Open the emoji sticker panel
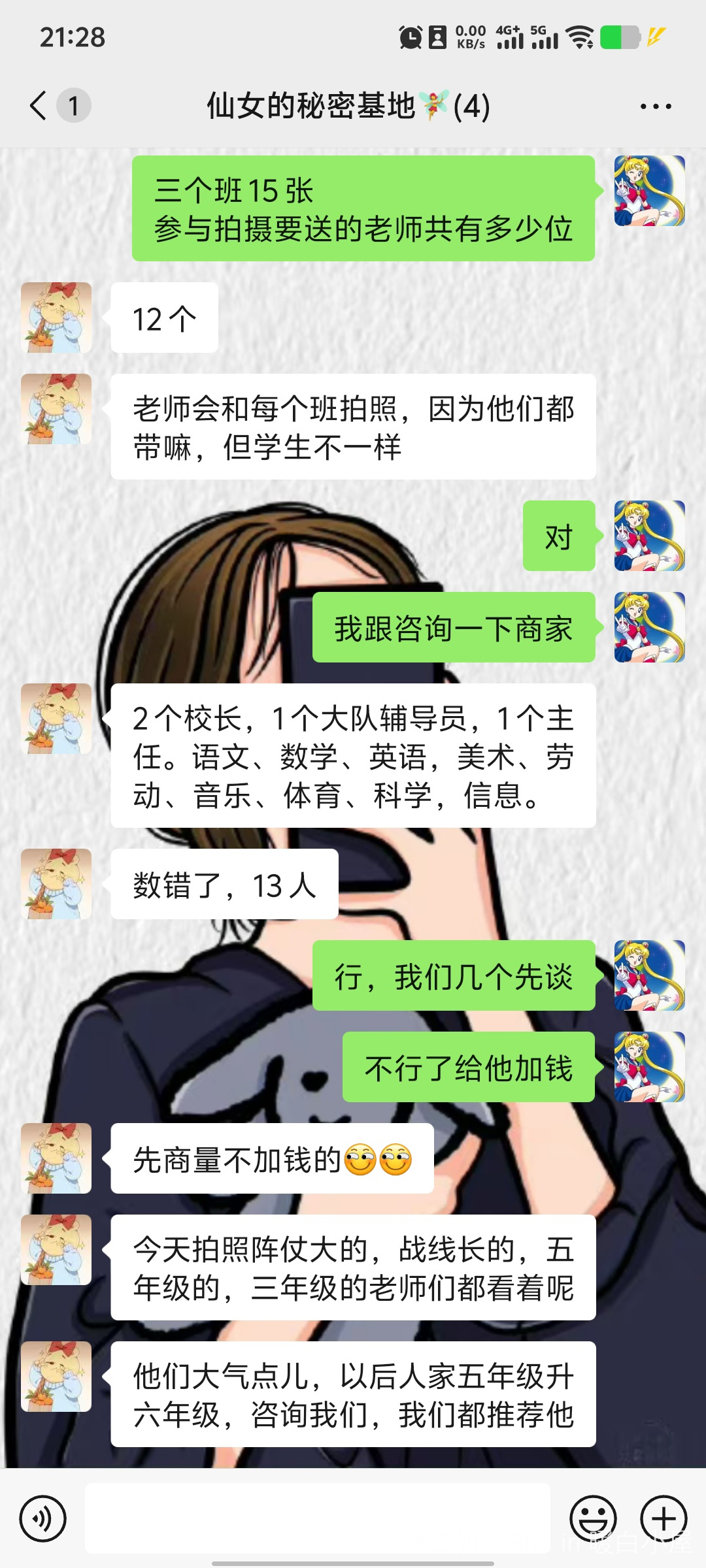The image size is (706, 1568). click(x=593, y=1519)
